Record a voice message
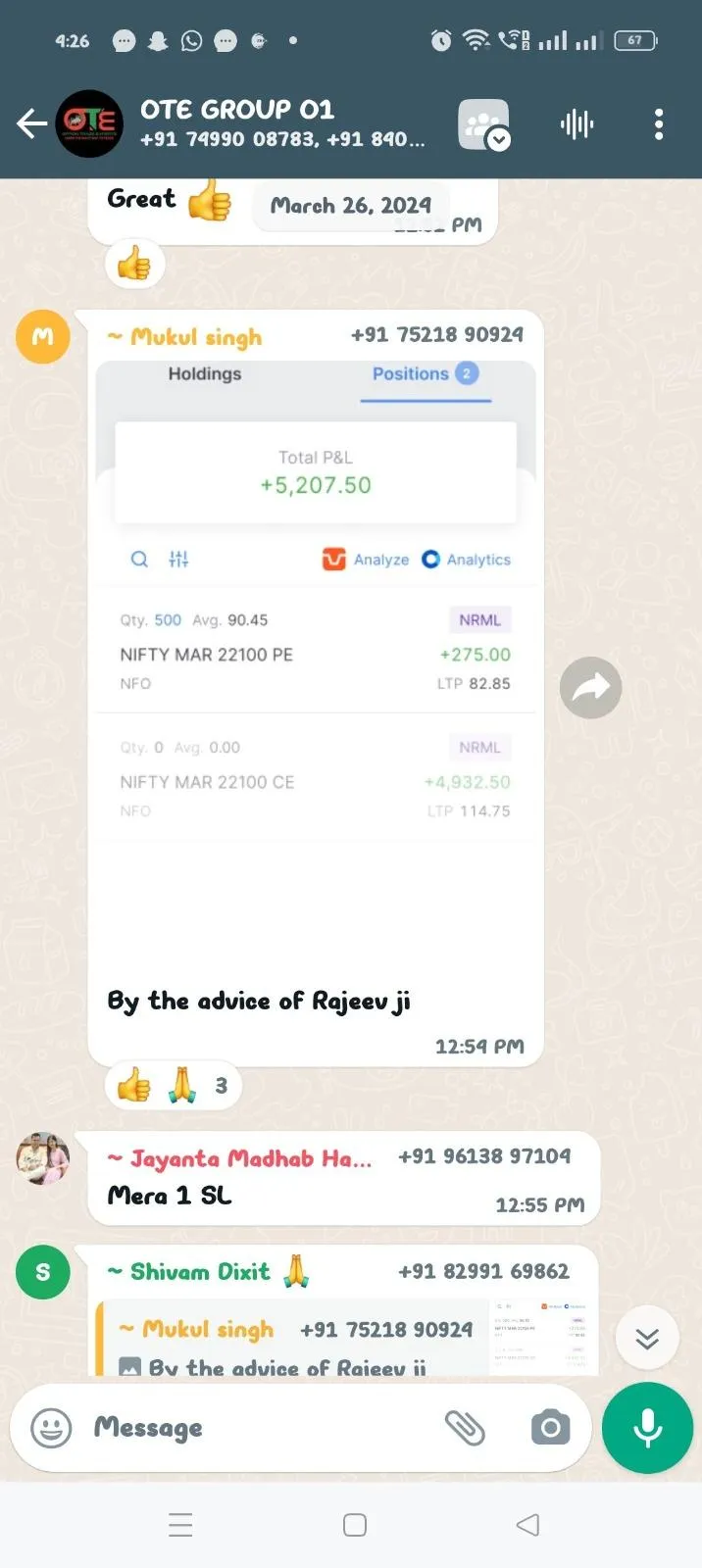 (647, 1428)
